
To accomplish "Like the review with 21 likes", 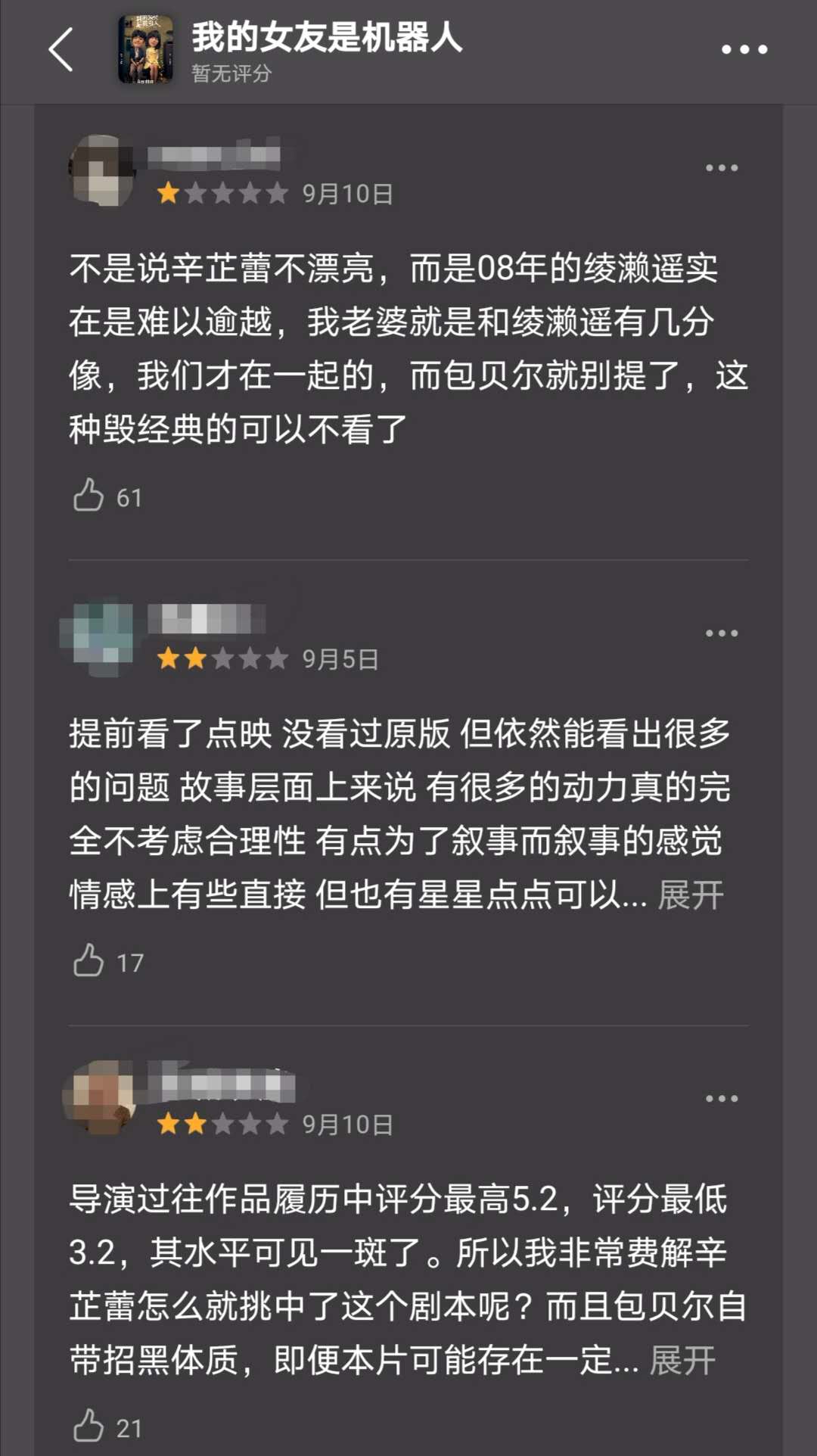I will 89,1426.
